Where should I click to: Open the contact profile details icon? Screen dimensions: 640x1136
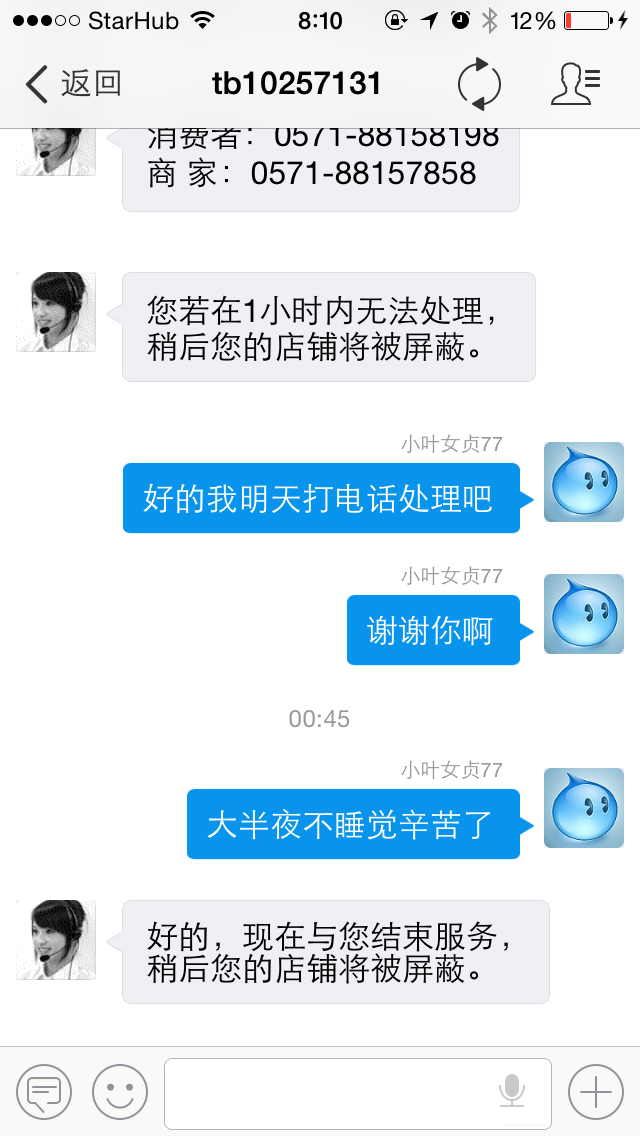tap(576, 85)
